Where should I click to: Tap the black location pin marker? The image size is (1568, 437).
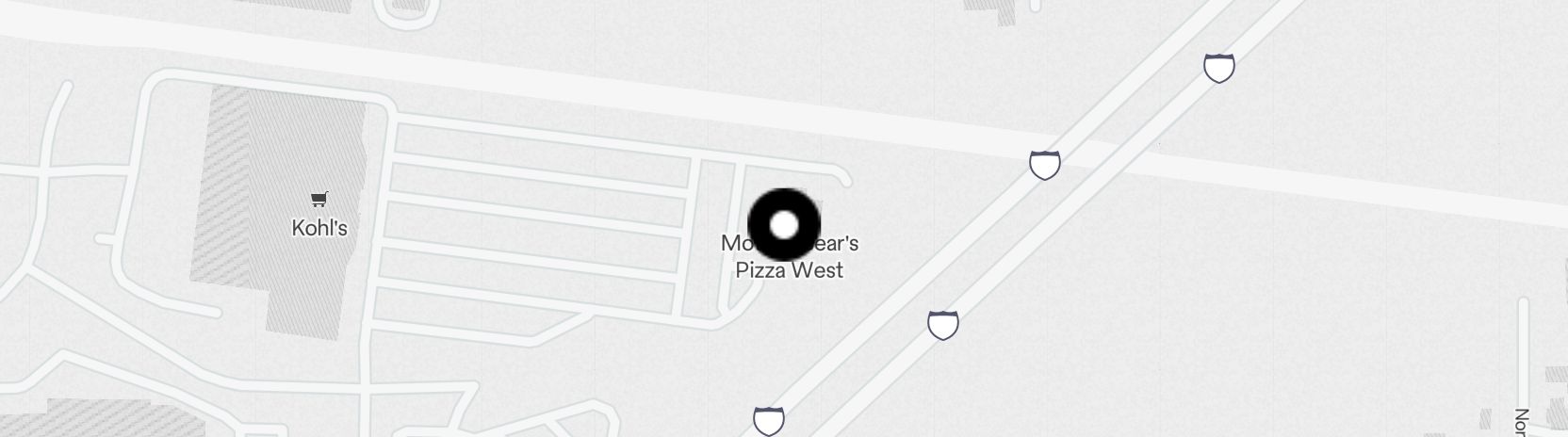click(x=784, y=225)
